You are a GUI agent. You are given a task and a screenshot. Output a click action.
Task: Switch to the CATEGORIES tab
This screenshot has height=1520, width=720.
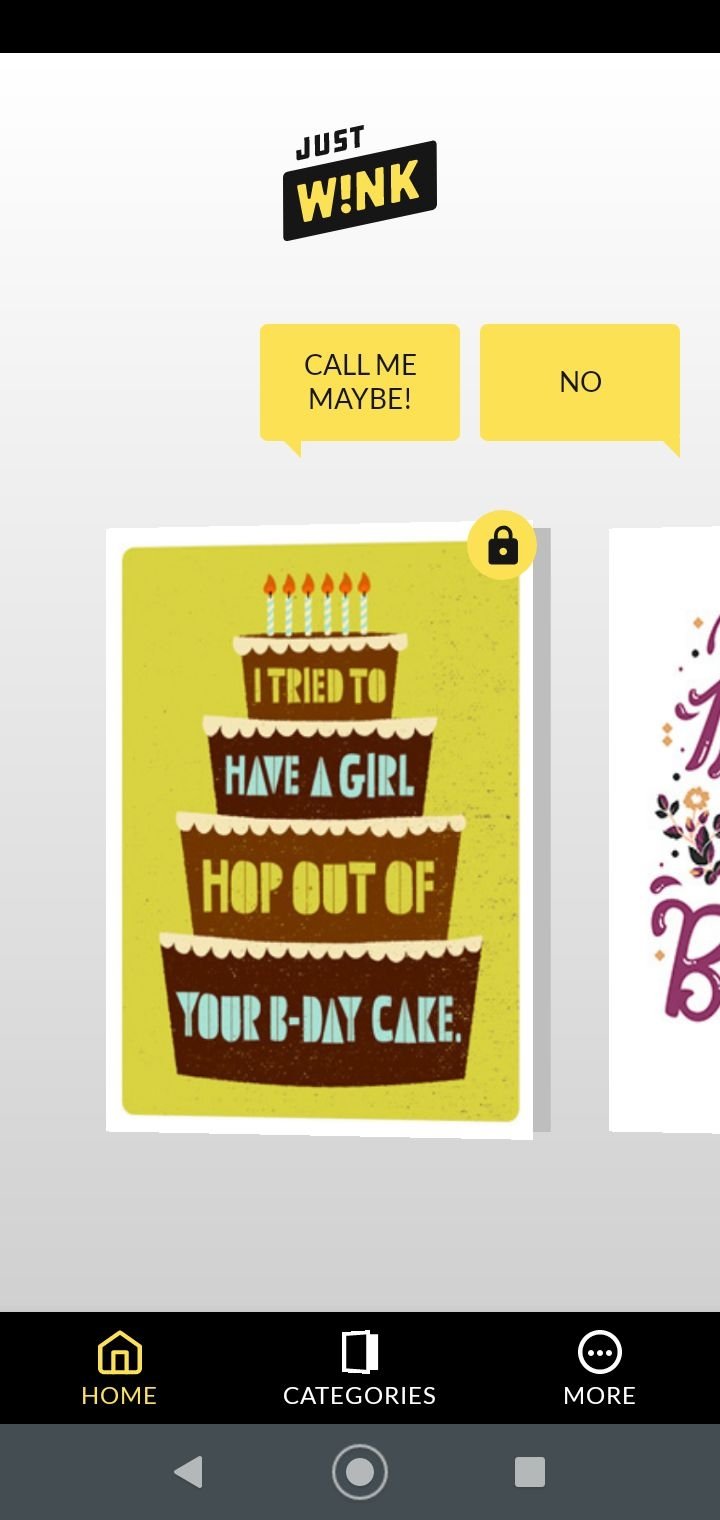tap(359, 1368)
